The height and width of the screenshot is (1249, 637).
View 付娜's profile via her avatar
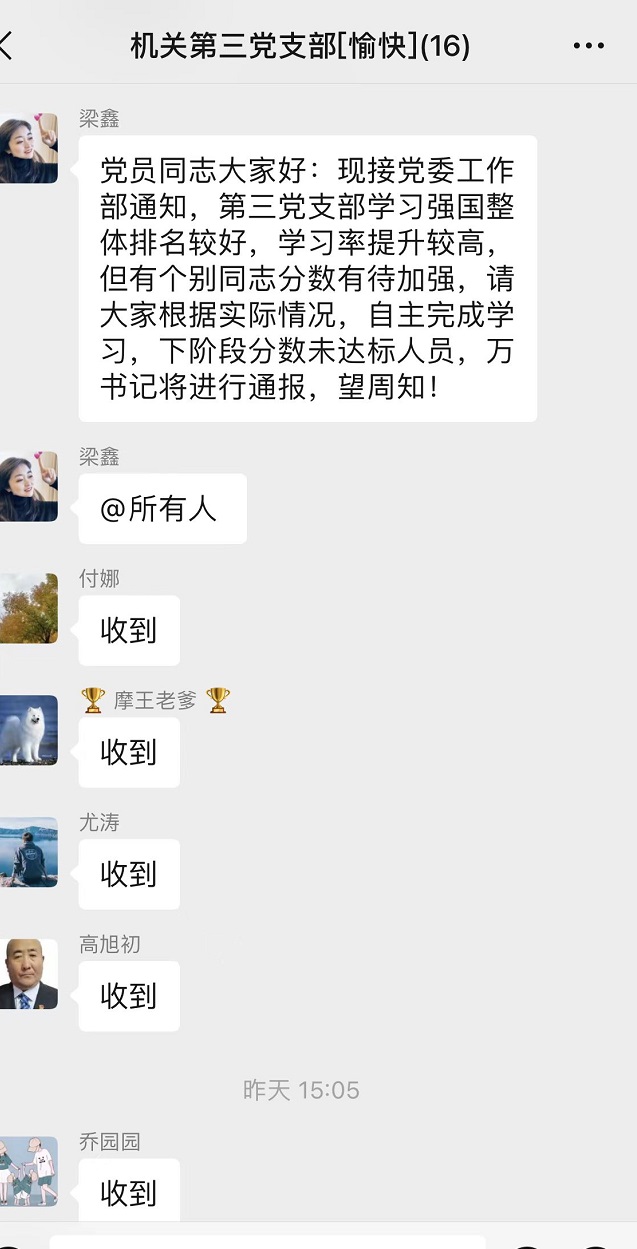click(x=27, y=608)
